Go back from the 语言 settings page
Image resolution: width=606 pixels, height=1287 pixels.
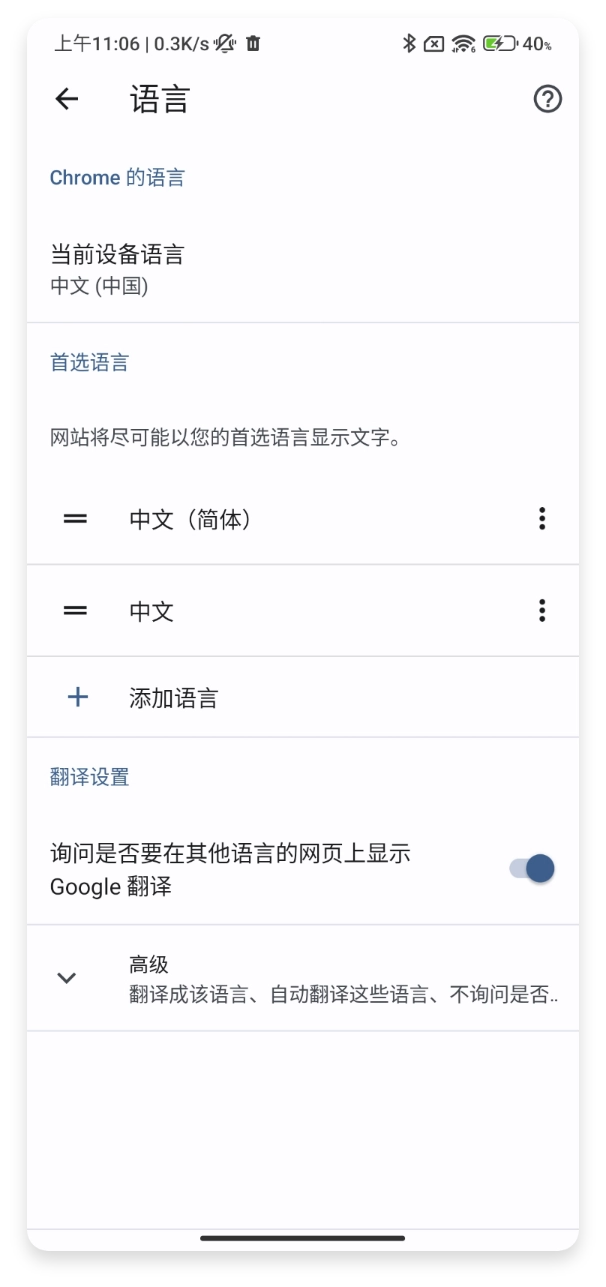[67, 99]
